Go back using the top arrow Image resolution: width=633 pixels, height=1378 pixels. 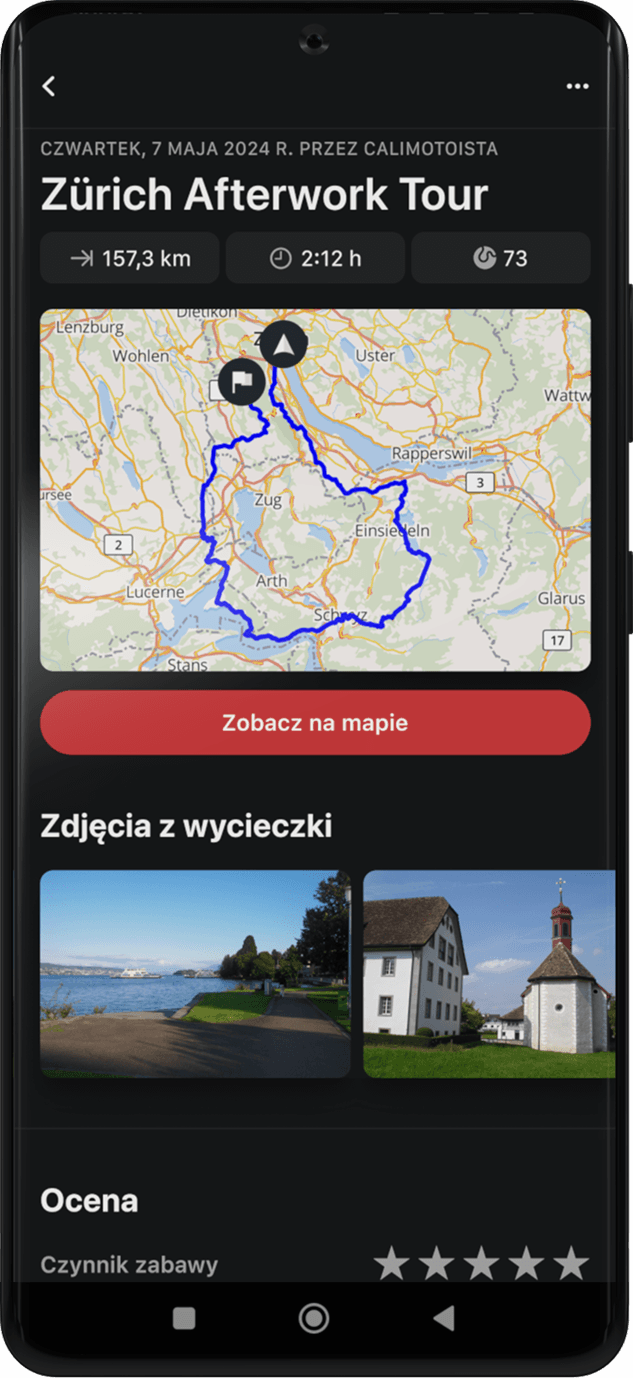pos(49,87)
